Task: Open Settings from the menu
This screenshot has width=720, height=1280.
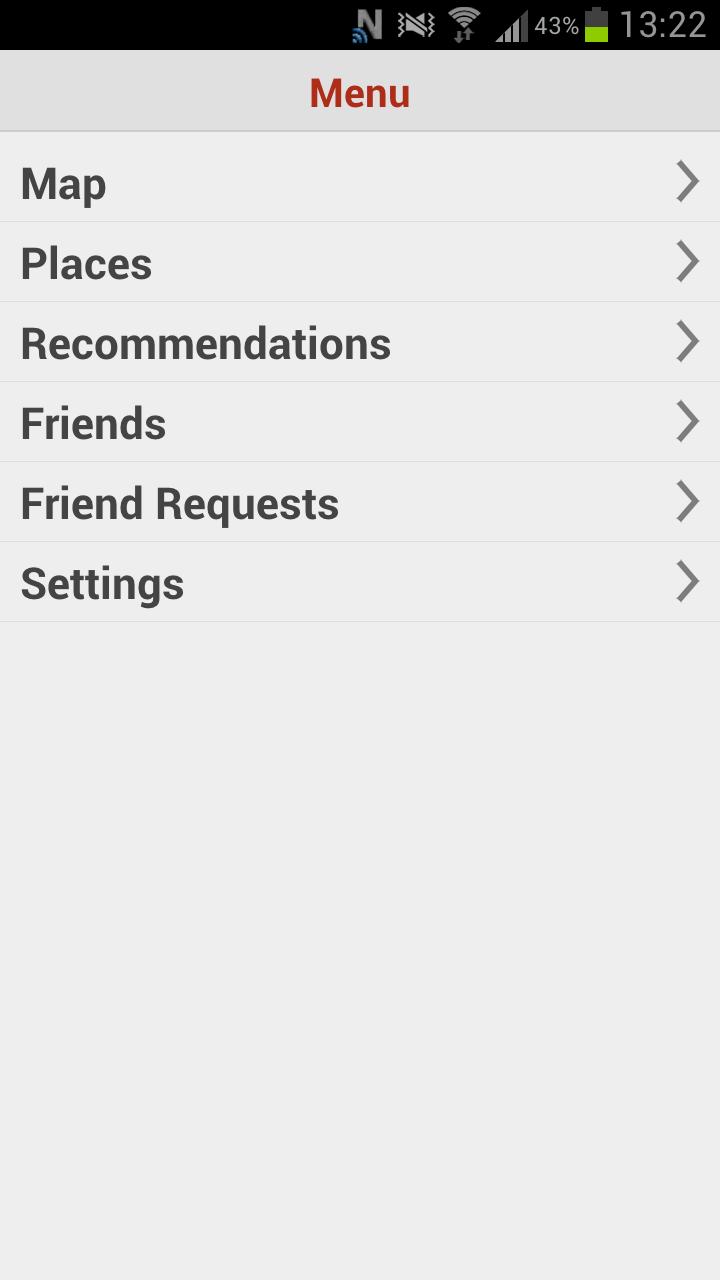Action: [x=360, y=583]
